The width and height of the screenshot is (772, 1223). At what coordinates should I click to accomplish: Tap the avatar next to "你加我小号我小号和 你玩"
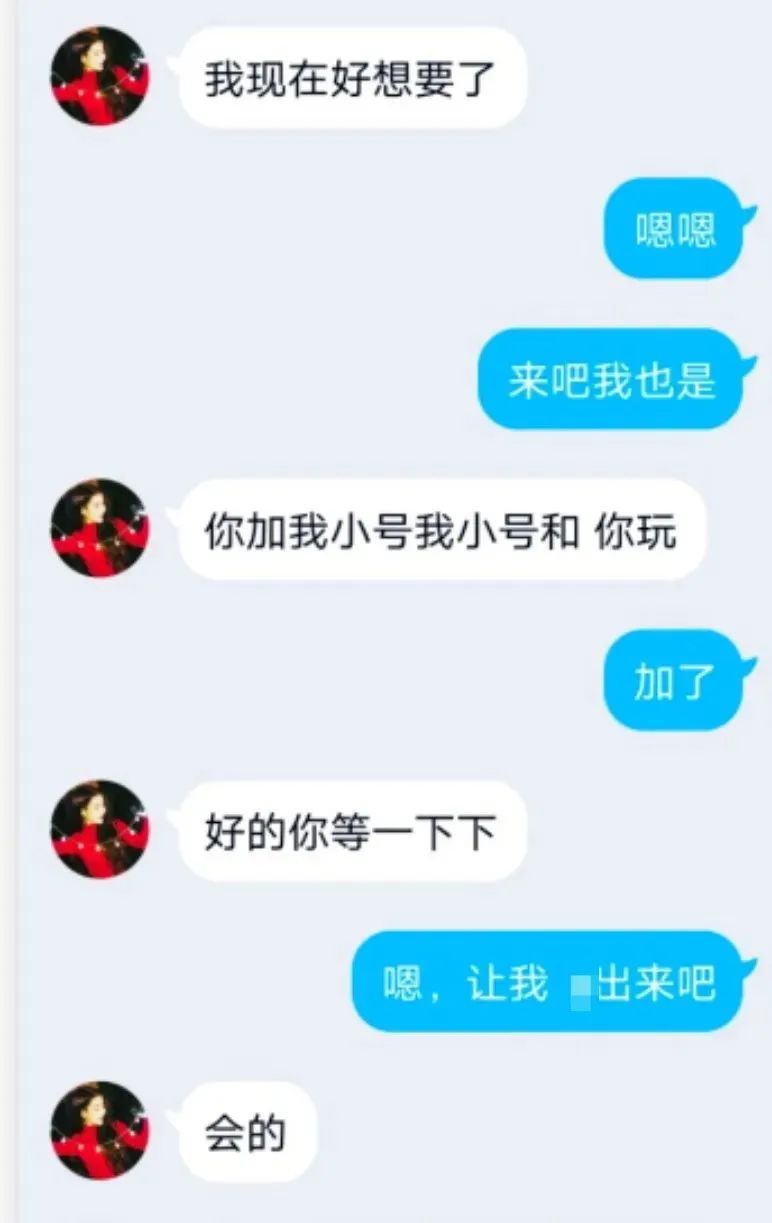tap(100, 527)
